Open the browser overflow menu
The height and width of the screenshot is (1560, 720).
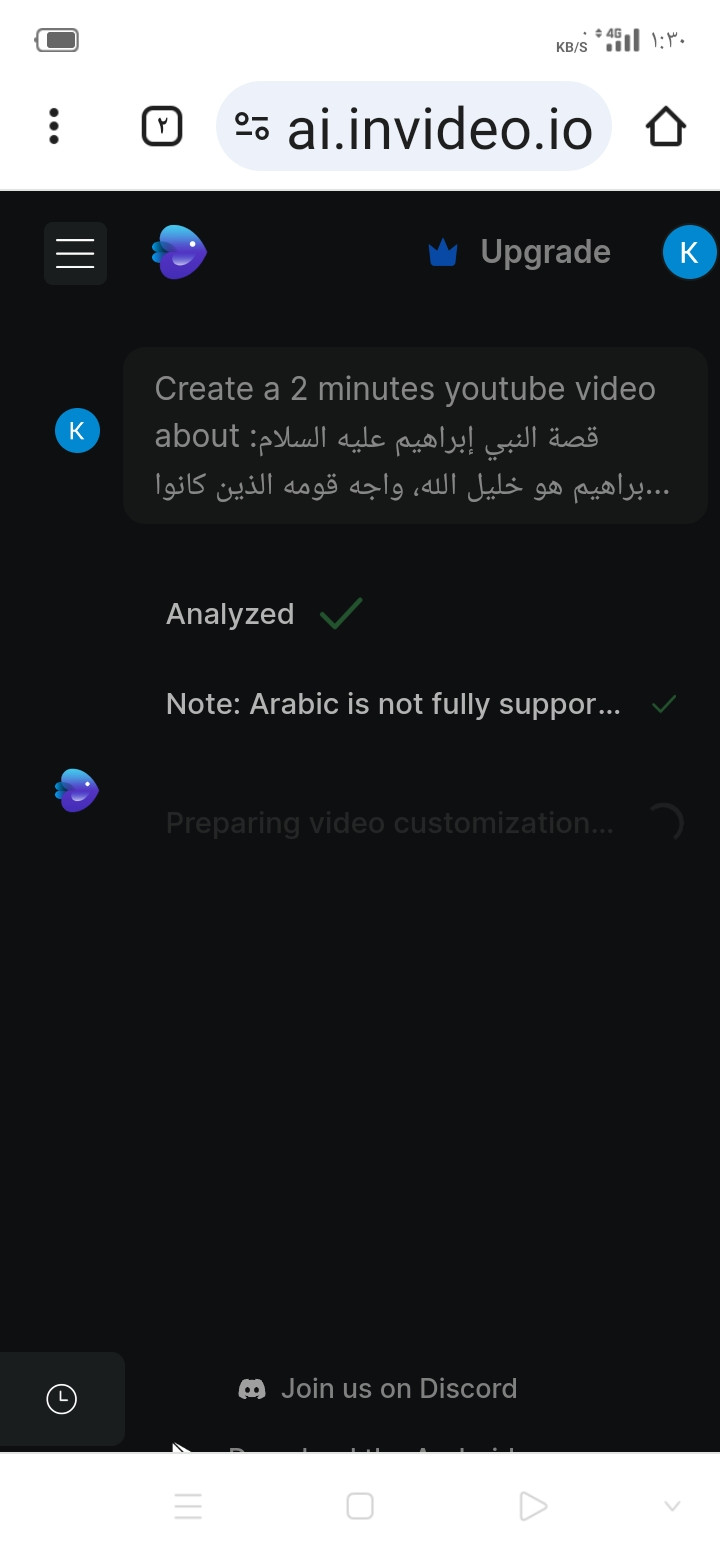point(54,127)
